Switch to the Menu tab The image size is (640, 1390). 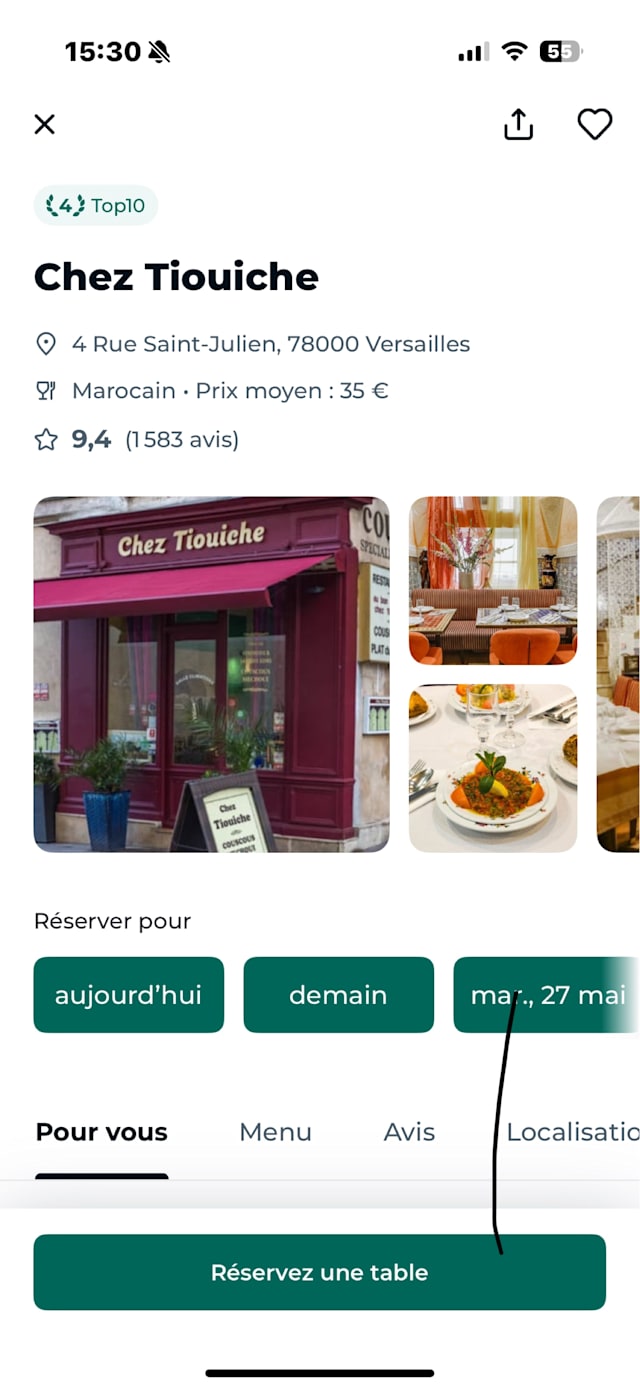pyautogui.click(x=275, y=1132)
